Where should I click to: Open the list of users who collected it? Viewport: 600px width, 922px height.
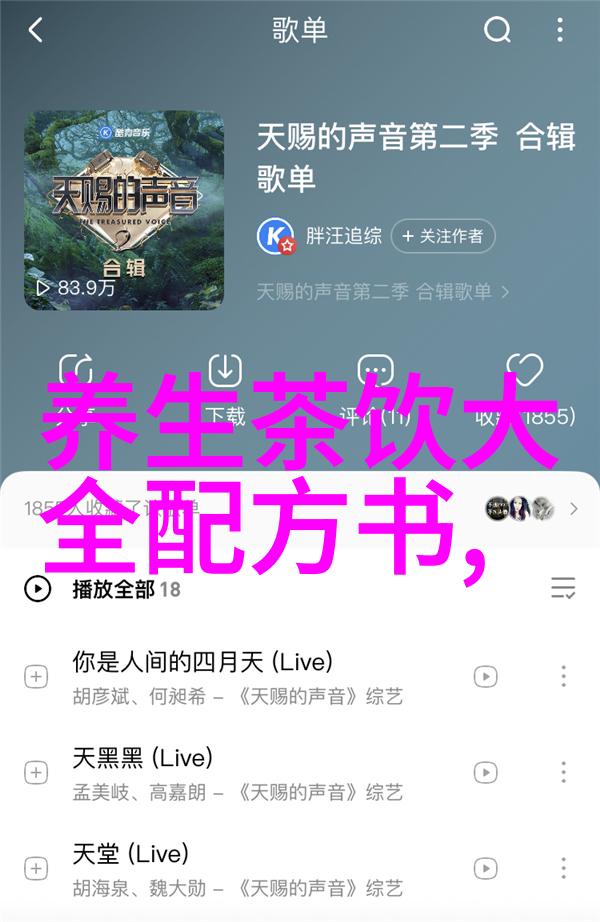click(532, 507)
